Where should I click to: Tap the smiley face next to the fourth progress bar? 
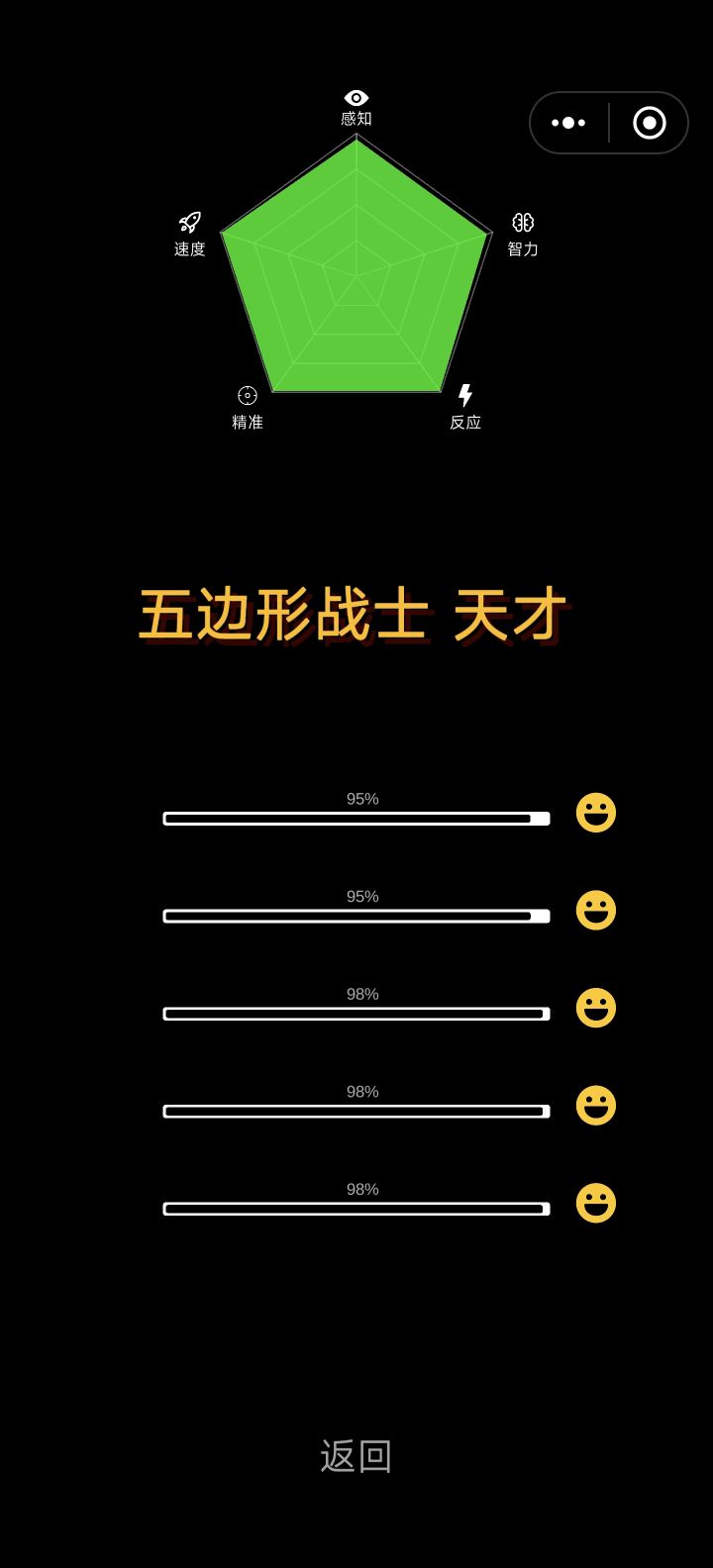(595, 1107)
